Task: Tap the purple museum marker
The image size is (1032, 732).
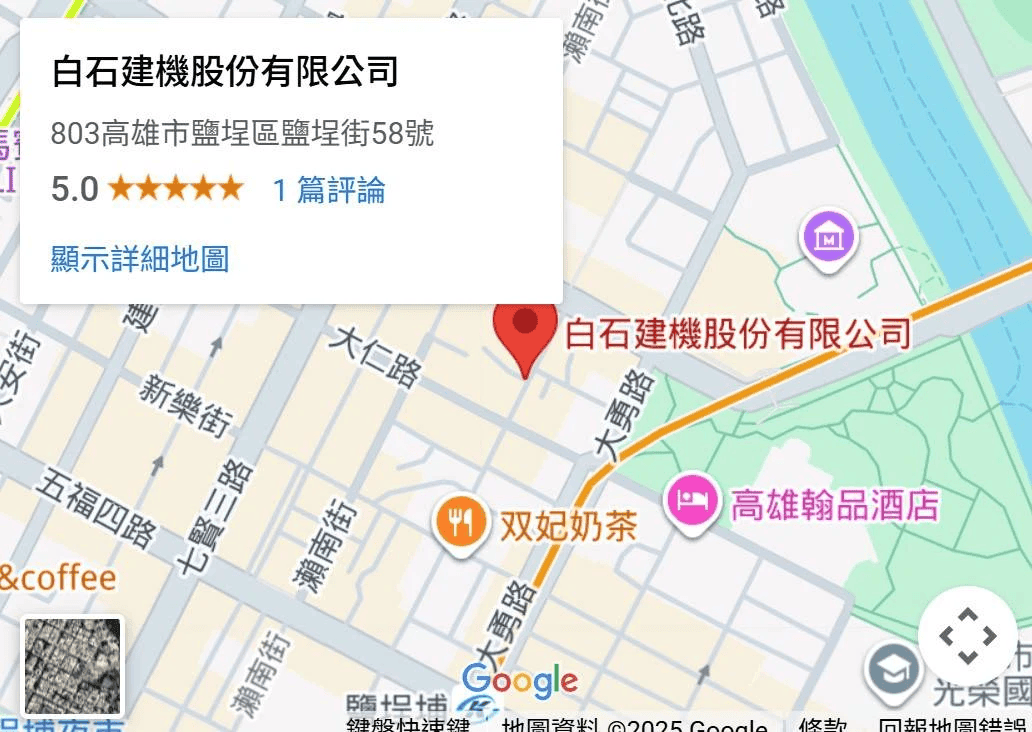Action: [x=829, y=238]
